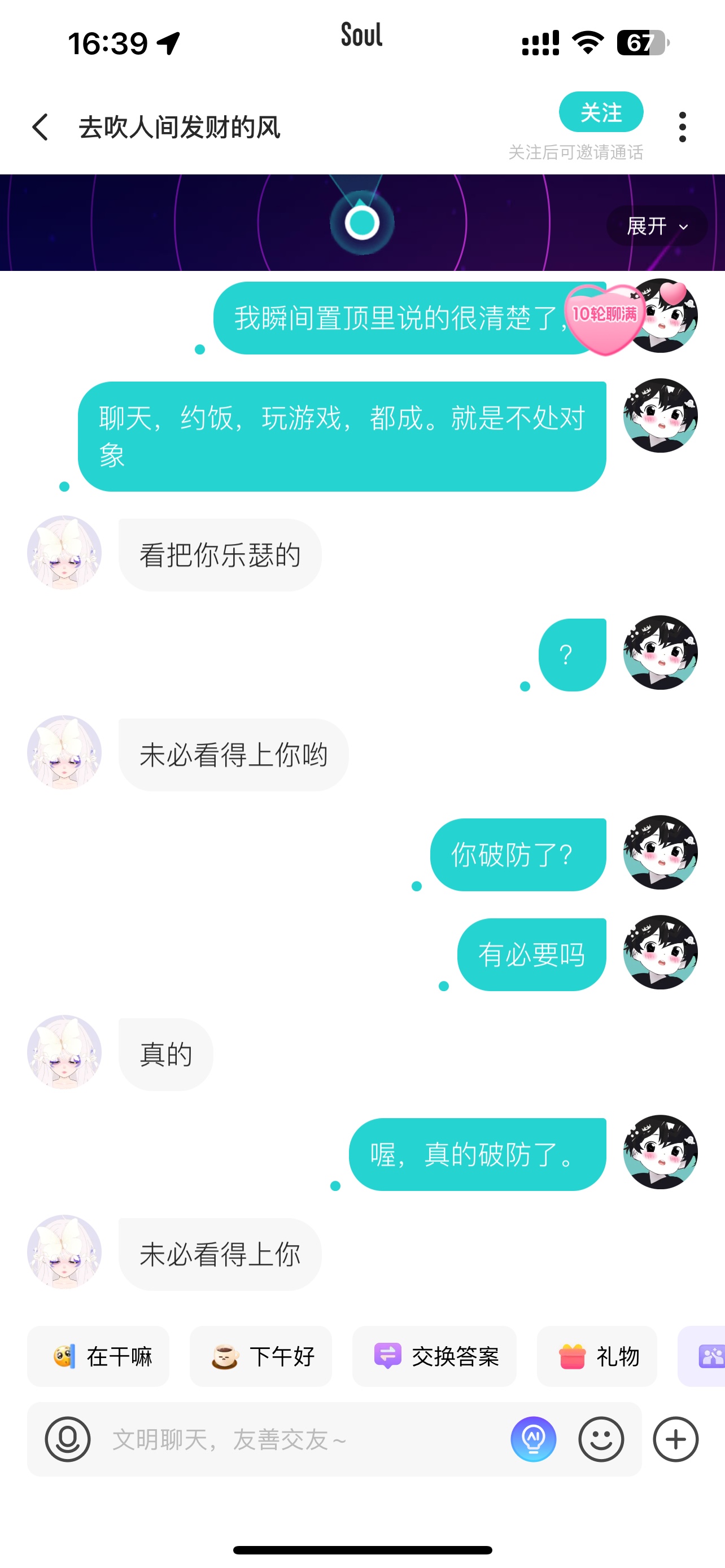Screen dimensions: 725x1568
Task: Open the AI suggestion lightbulb
Action: pos(533,1439)
